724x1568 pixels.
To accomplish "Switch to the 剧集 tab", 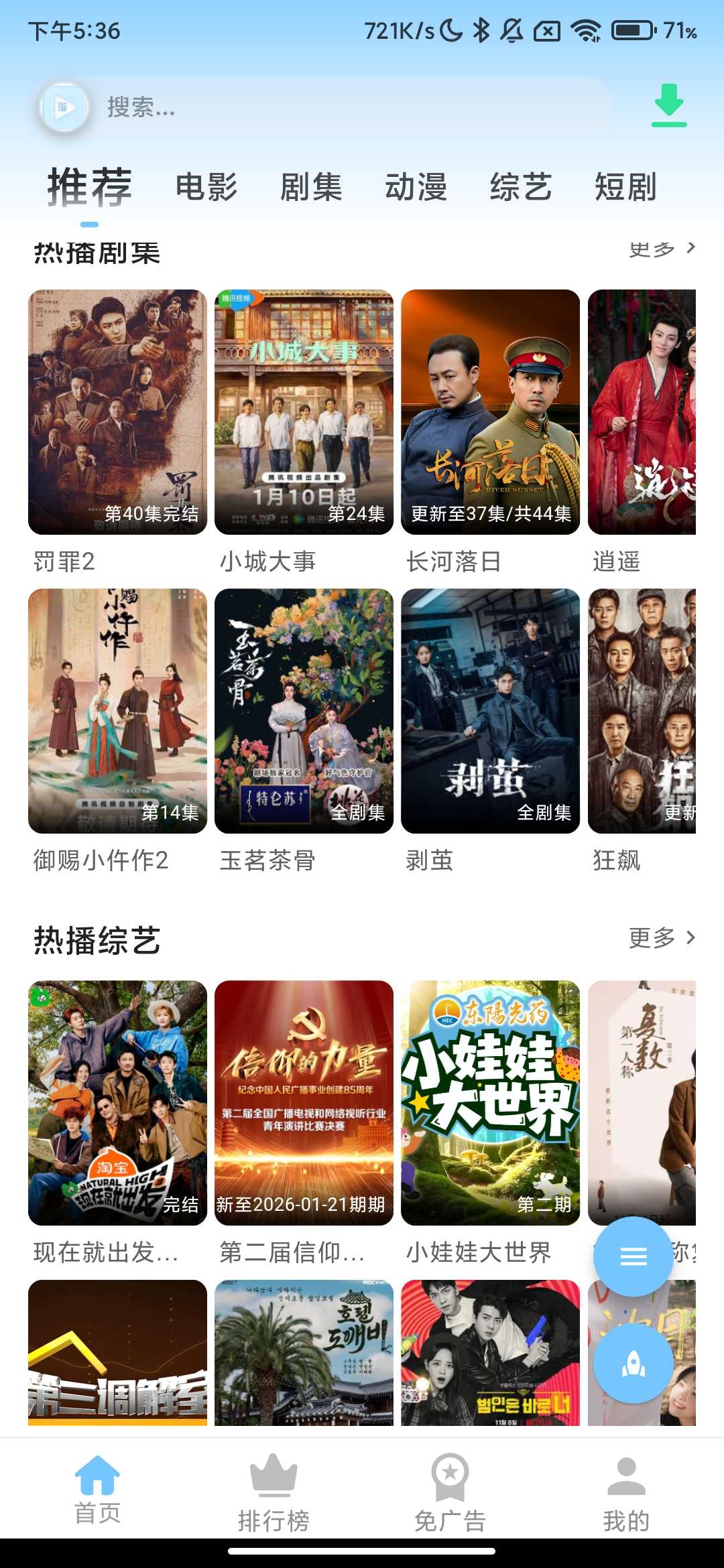I will (x=310, y=188).
